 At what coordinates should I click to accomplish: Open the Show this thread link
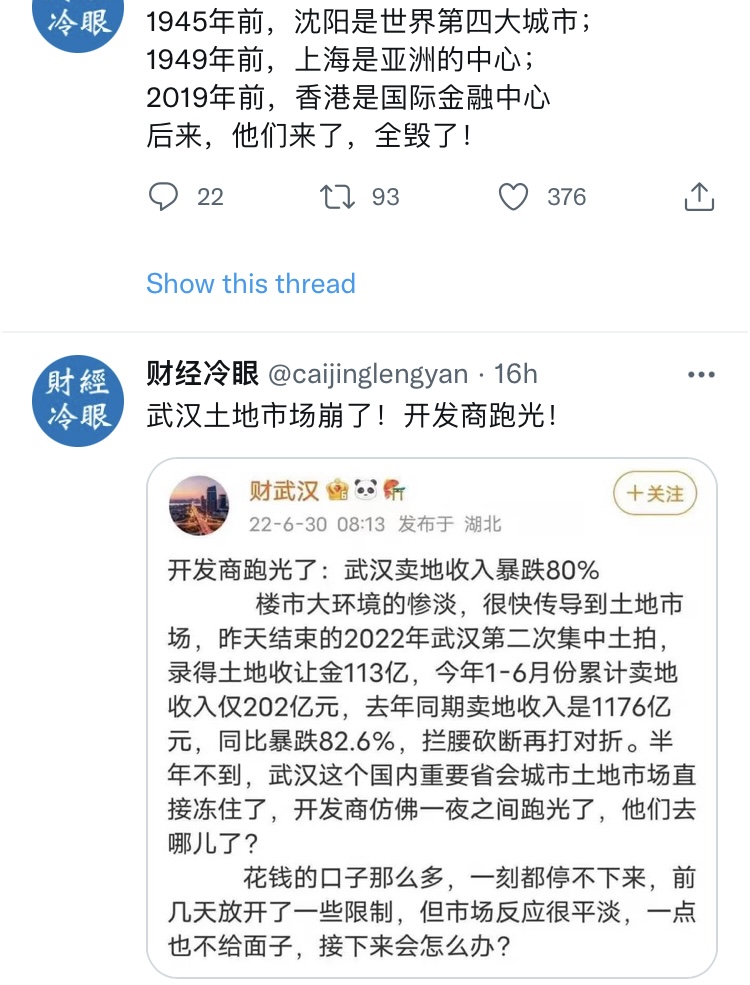click(x=250, y=283)
